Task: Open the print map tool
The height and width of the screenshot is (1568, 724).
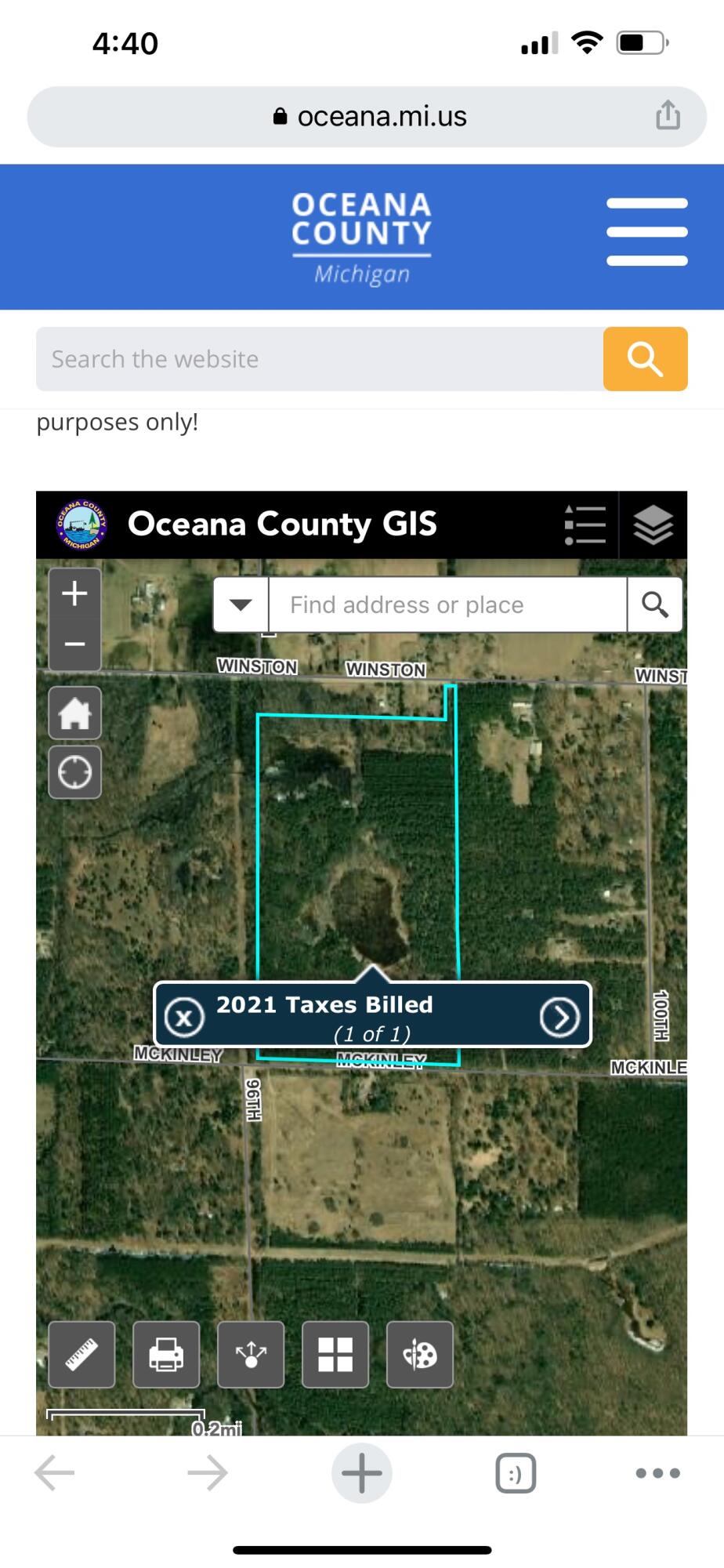Action: pos(166,1355)
